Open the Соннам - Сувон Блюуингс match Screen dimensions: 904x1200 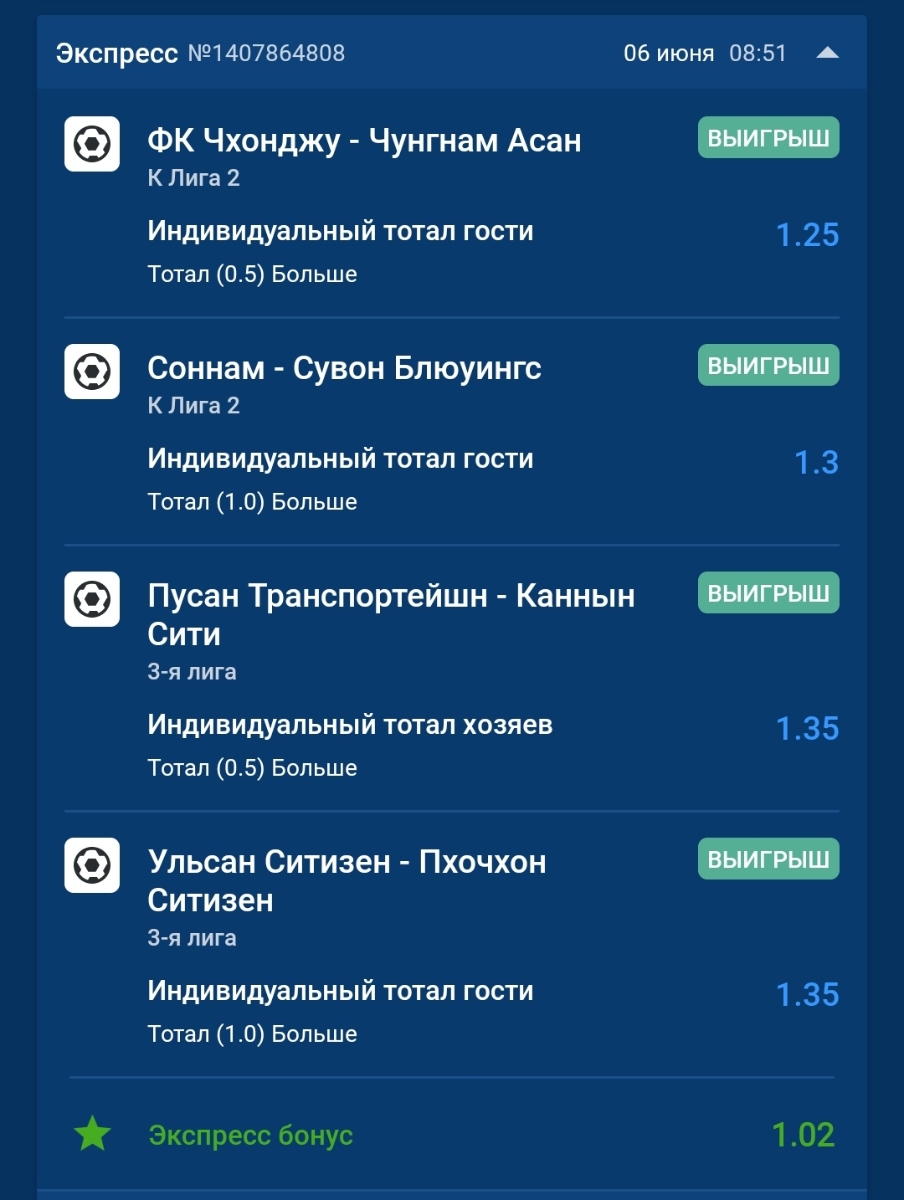[344, 368]
